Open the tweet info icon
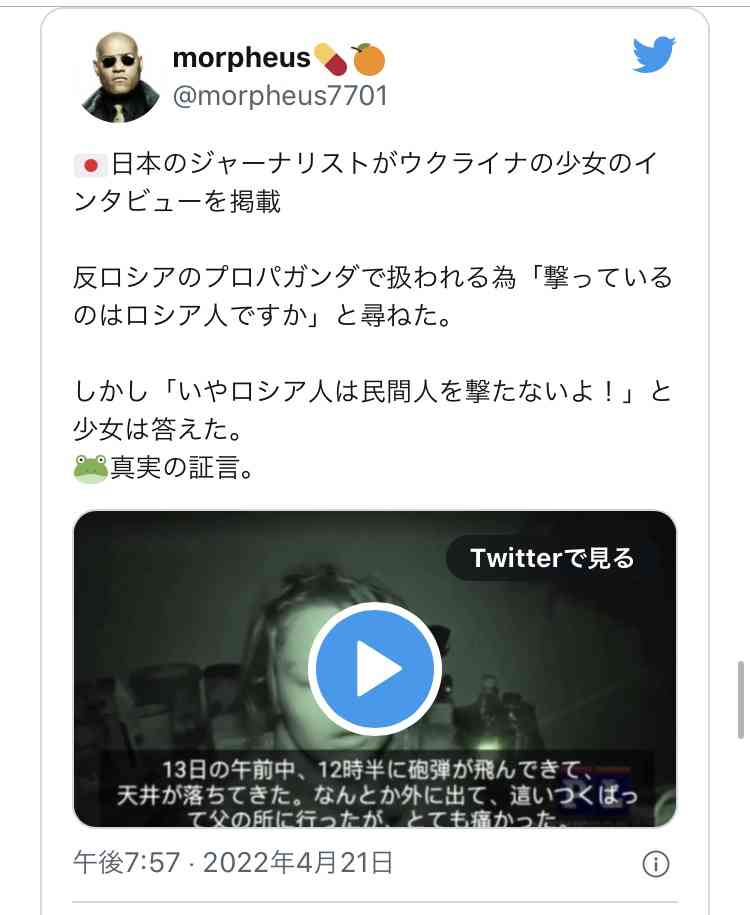The image size is (750, 915). pyautogui.click(x=654, y=864)
